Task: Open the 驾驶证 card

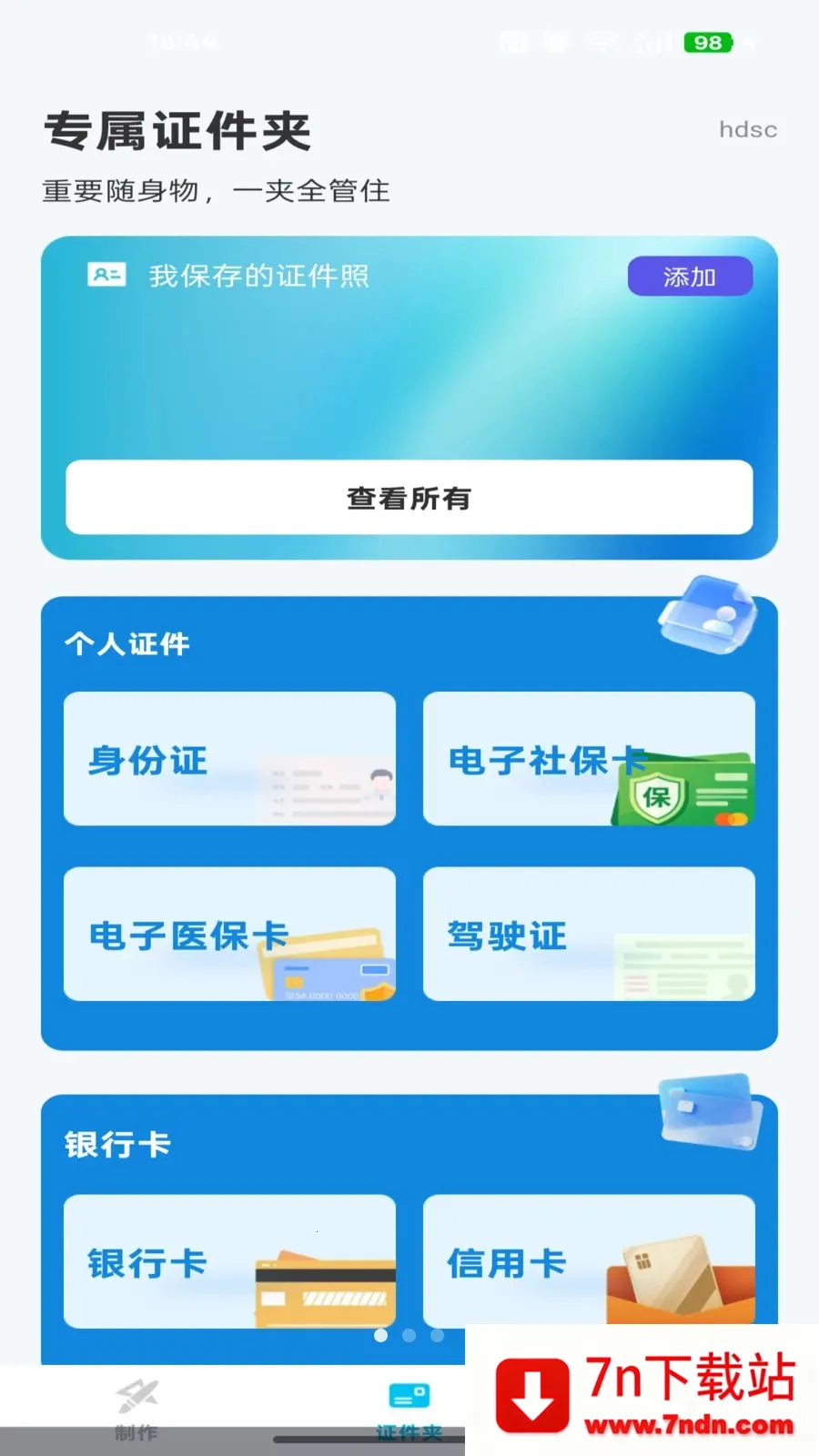Action: point(589,934)
